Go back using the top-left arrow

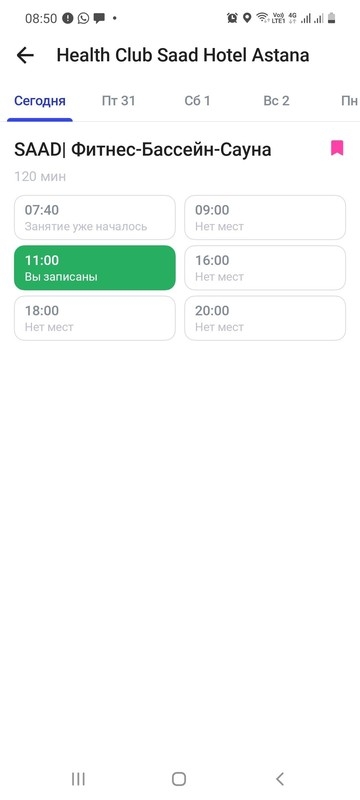point(25,55)
